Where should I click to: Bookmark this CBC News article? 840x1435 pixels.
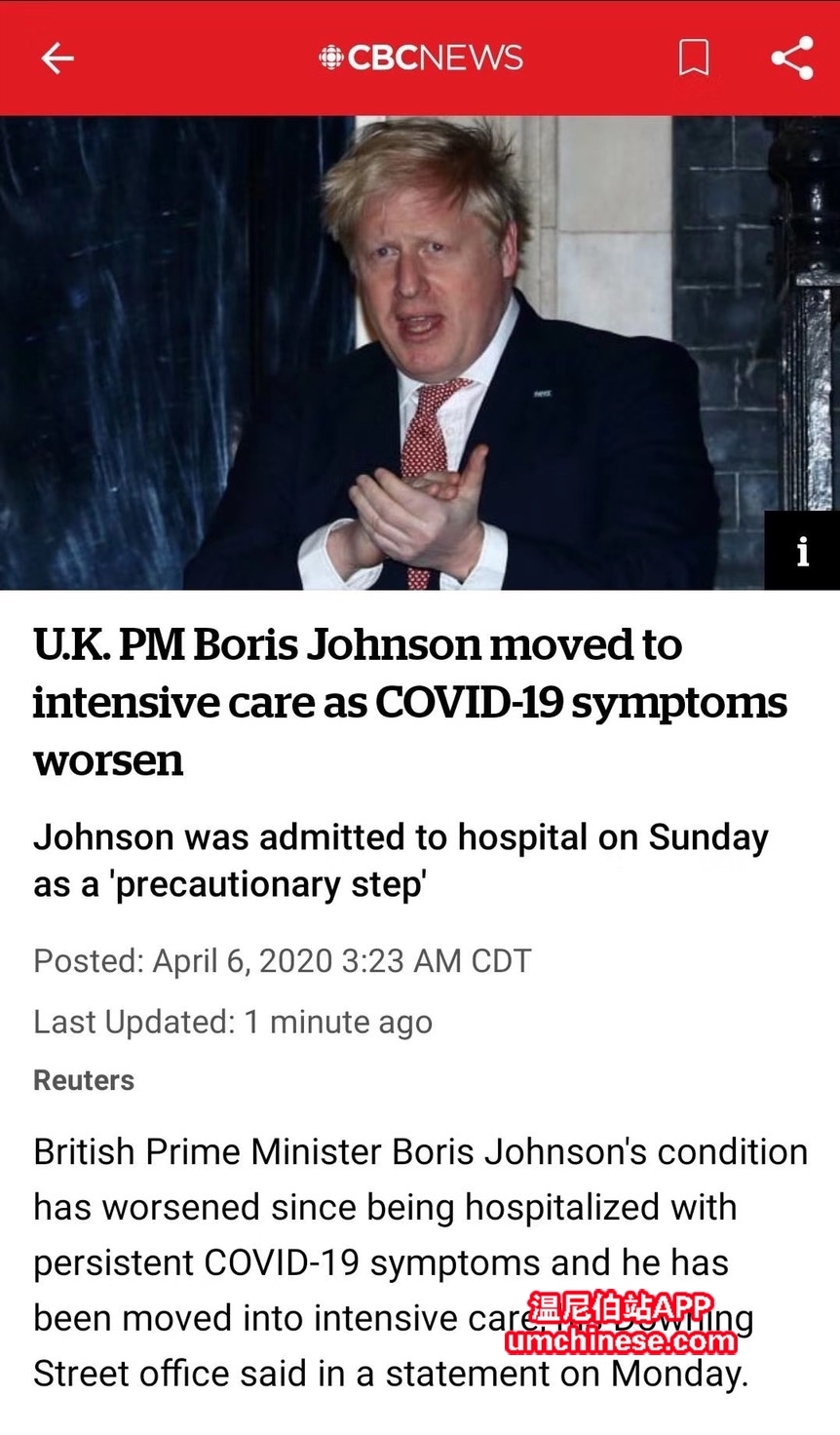coord(694,58)
